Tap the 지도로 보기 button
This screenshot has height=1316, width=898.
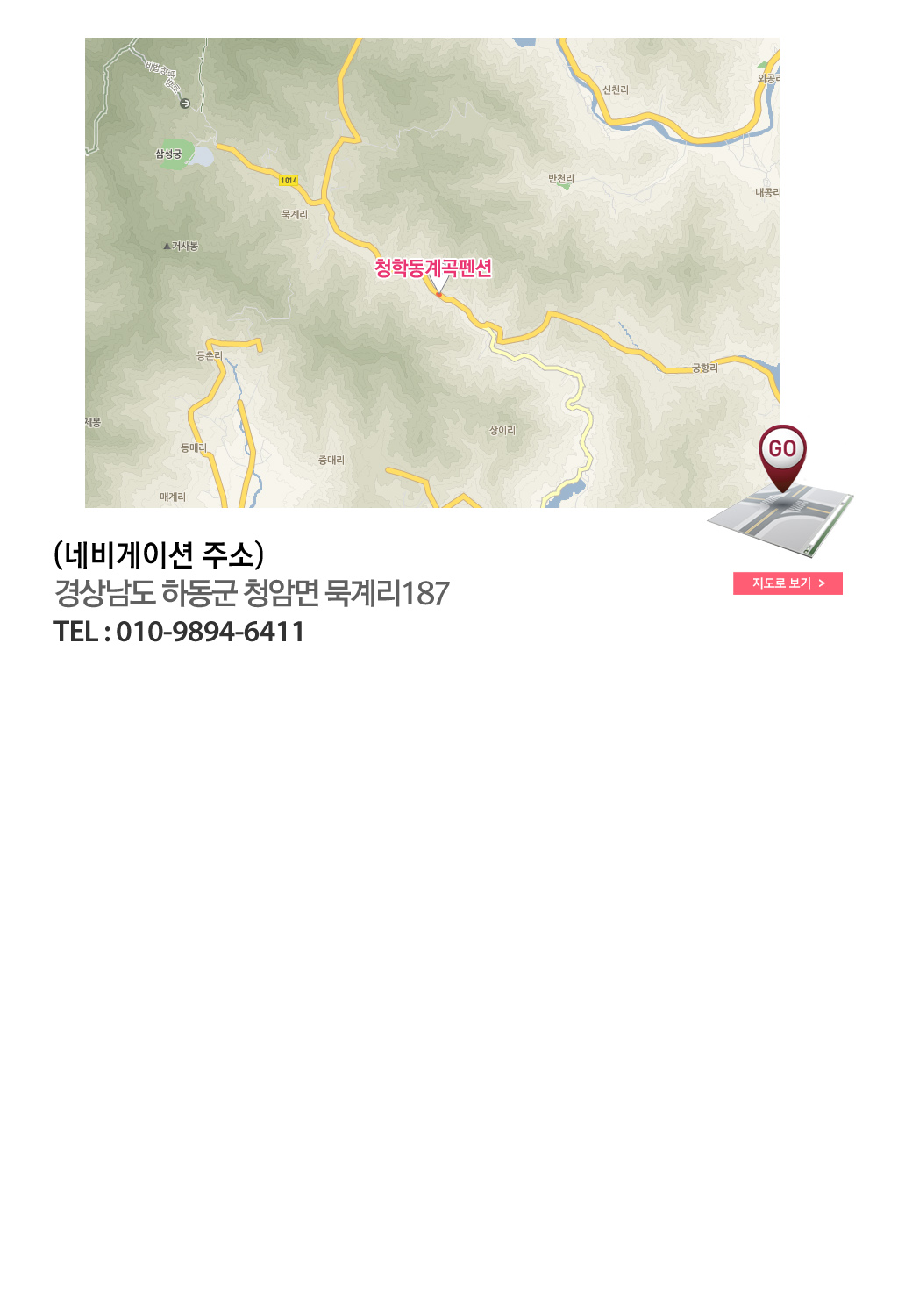(788, 583)
